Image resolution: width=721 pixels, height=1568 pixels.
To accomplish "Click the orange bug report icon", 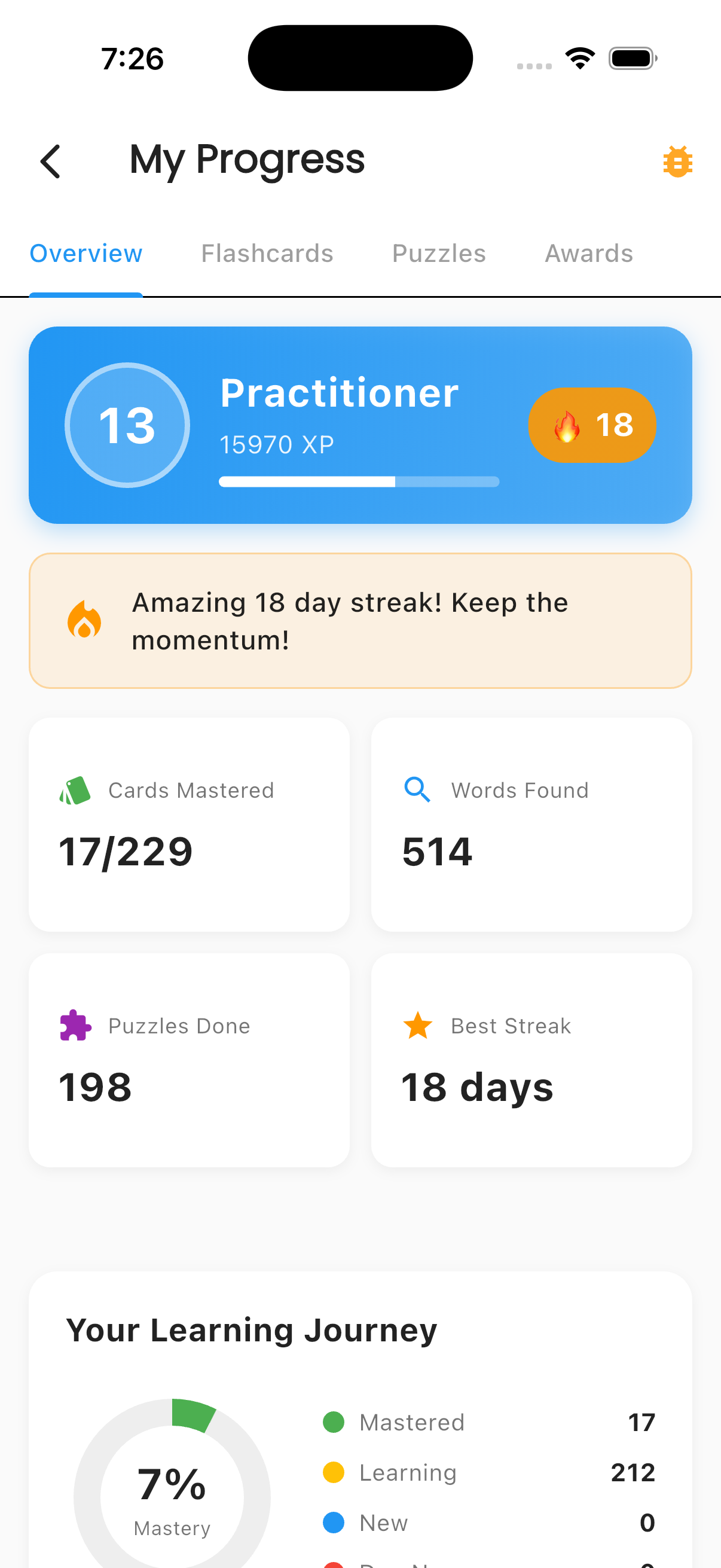I will (x=677, y=161).
